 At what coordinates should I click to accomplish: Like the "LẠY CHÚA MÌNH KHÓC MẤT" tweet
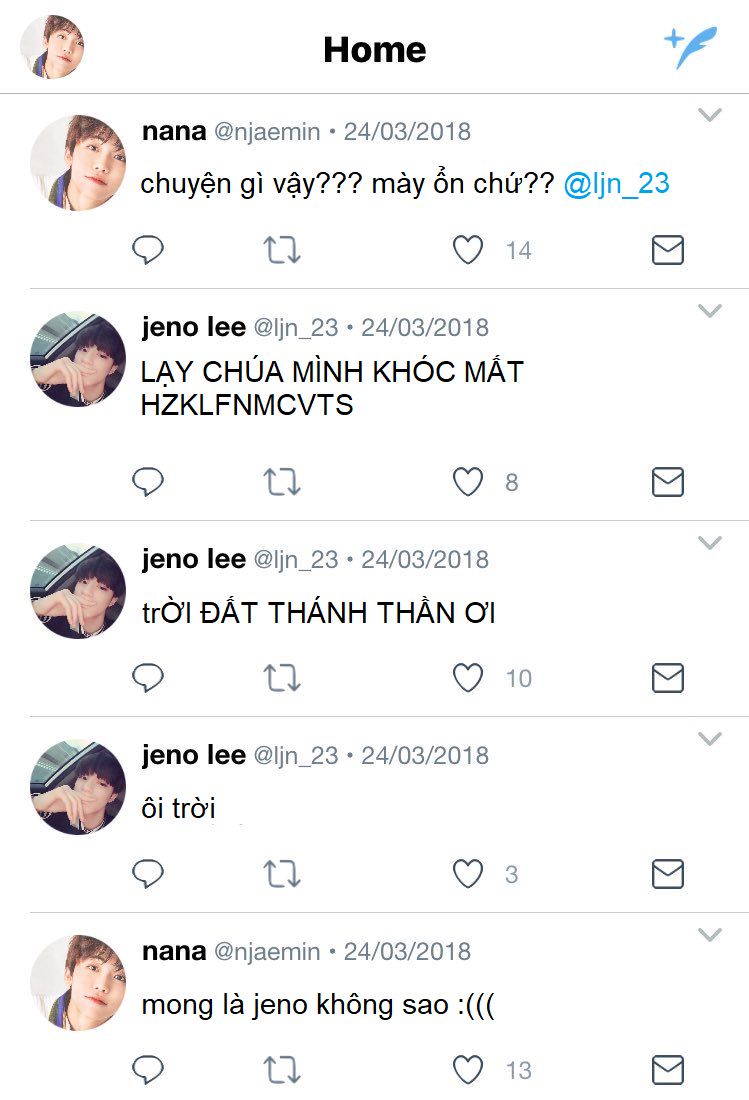tap(468, 483)
